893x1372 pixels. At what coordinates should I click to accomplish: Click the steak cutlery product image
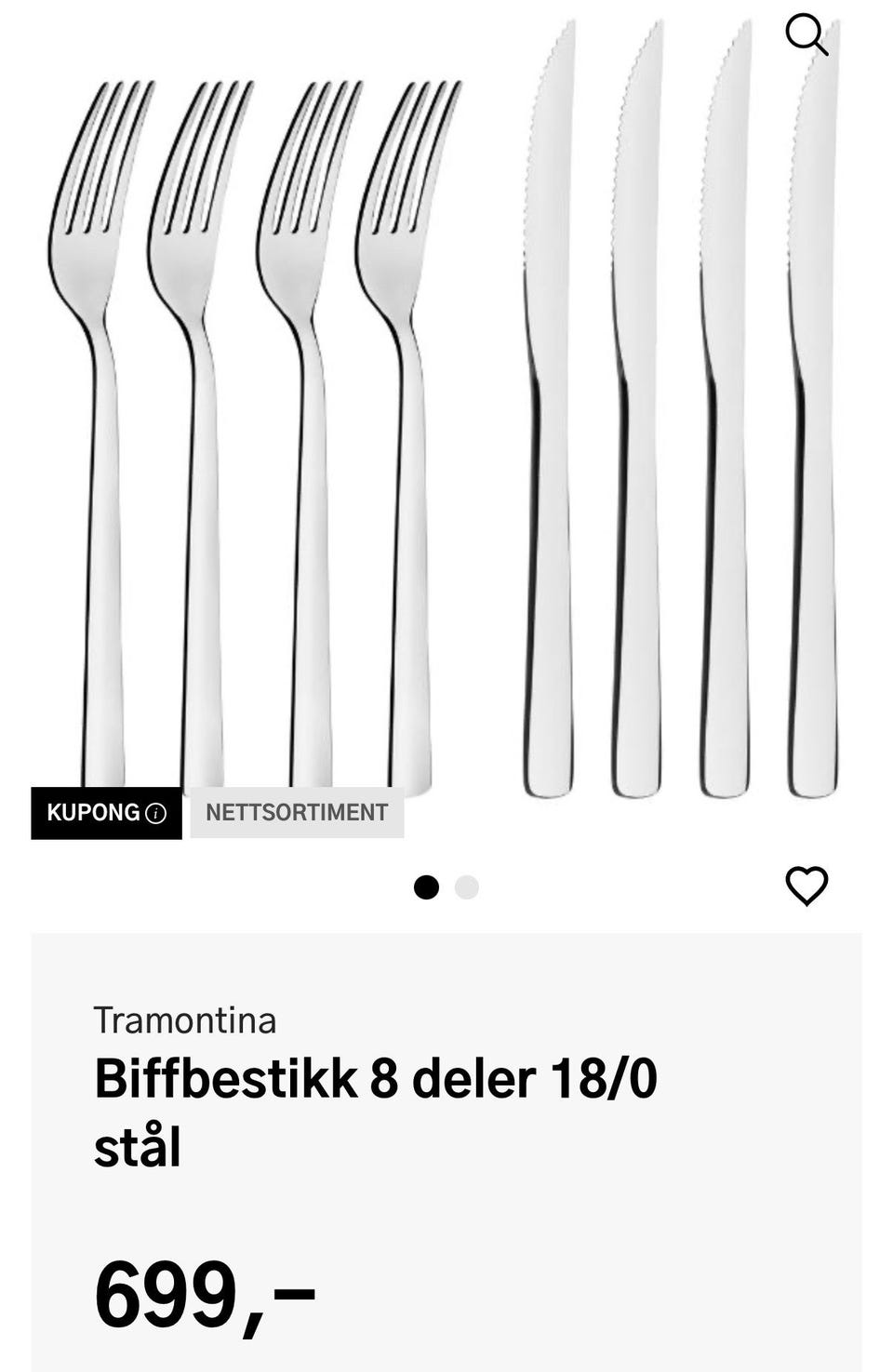pos(446,419)
